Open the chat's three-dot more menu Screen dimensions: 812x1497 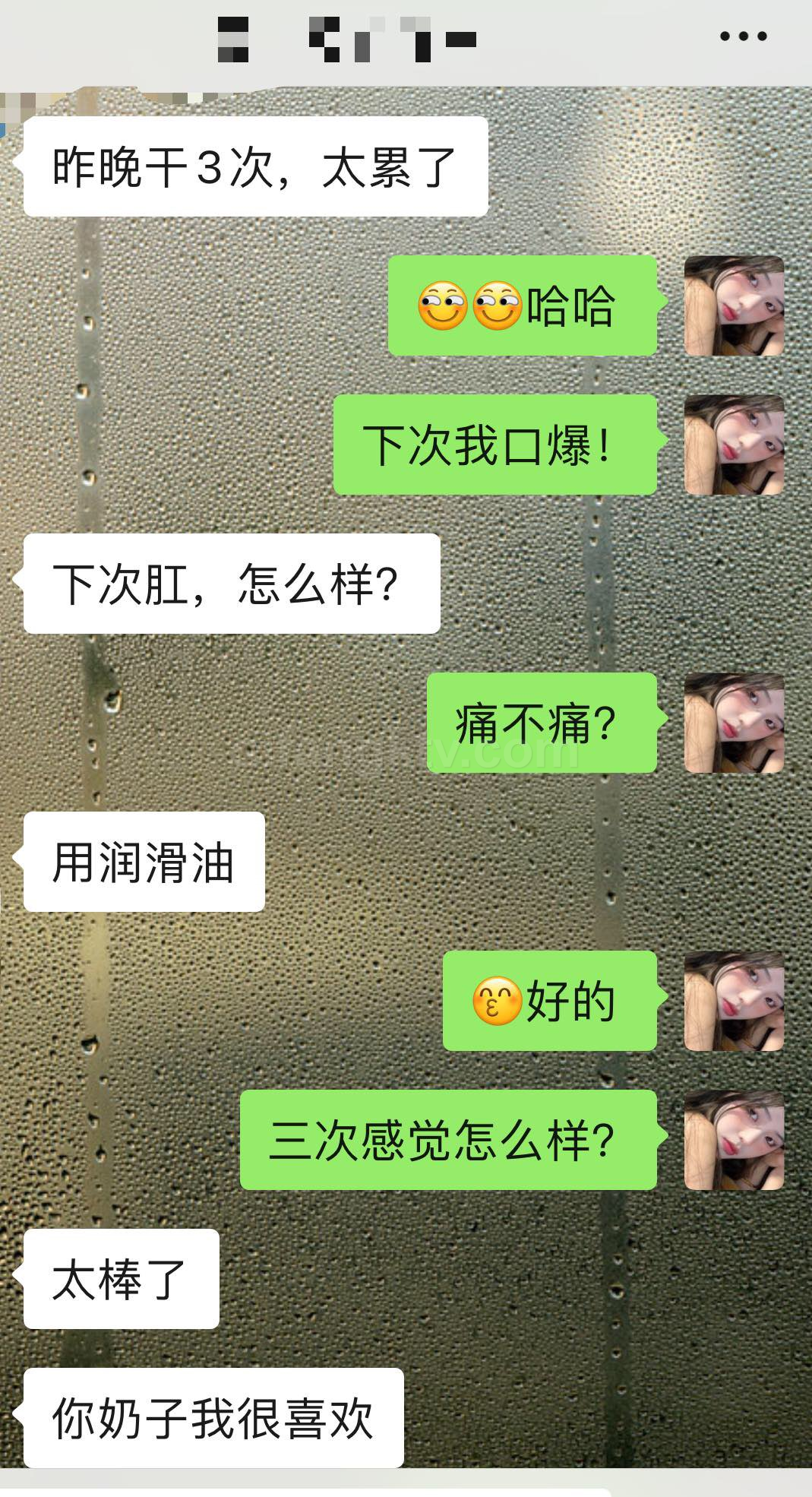point(743,36)
